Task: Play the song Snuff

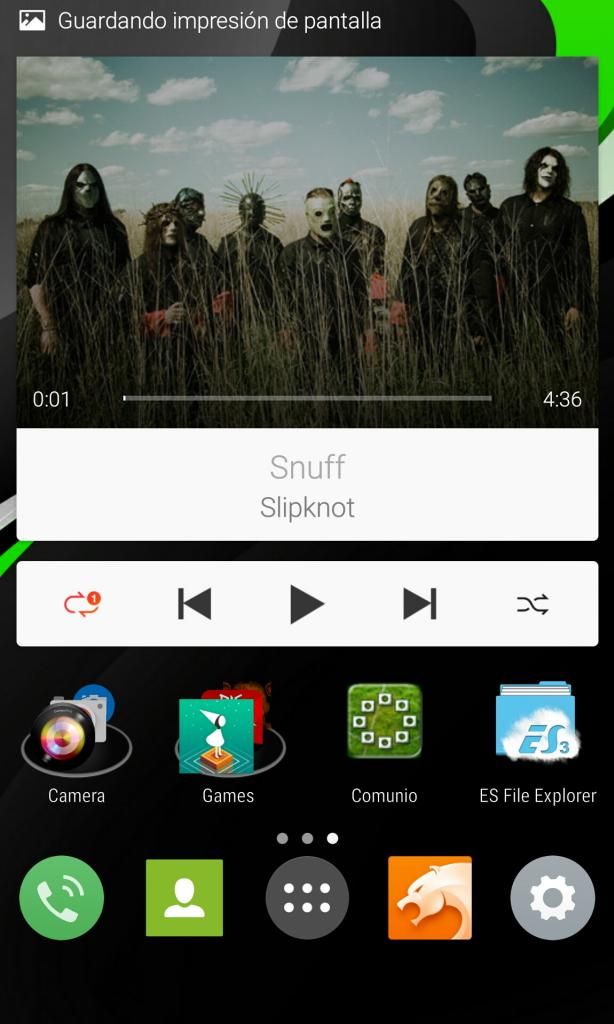Action: (306, 603)
